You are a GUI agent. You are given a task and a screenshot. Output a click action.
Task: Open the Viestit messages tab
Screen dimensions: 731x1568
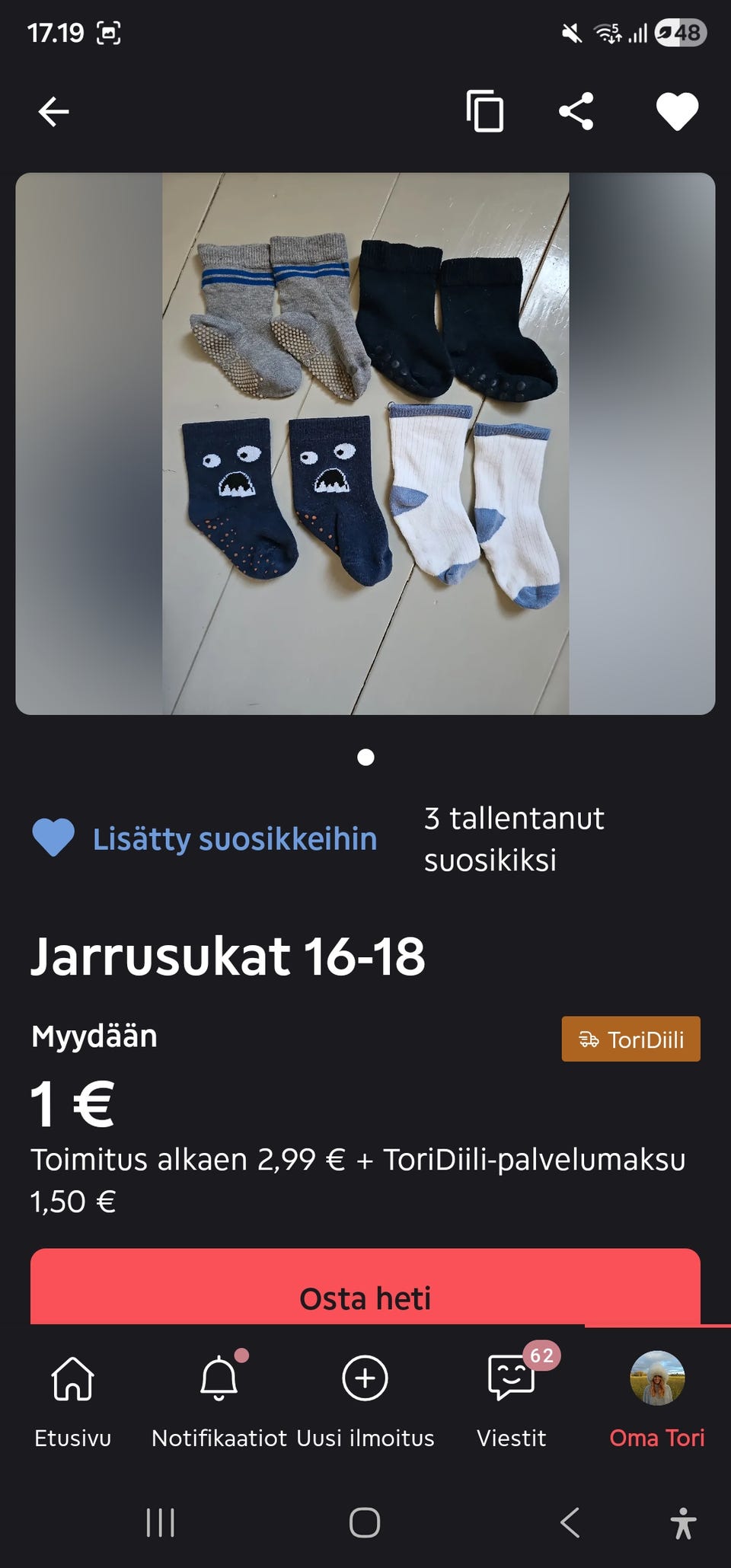512,1400
